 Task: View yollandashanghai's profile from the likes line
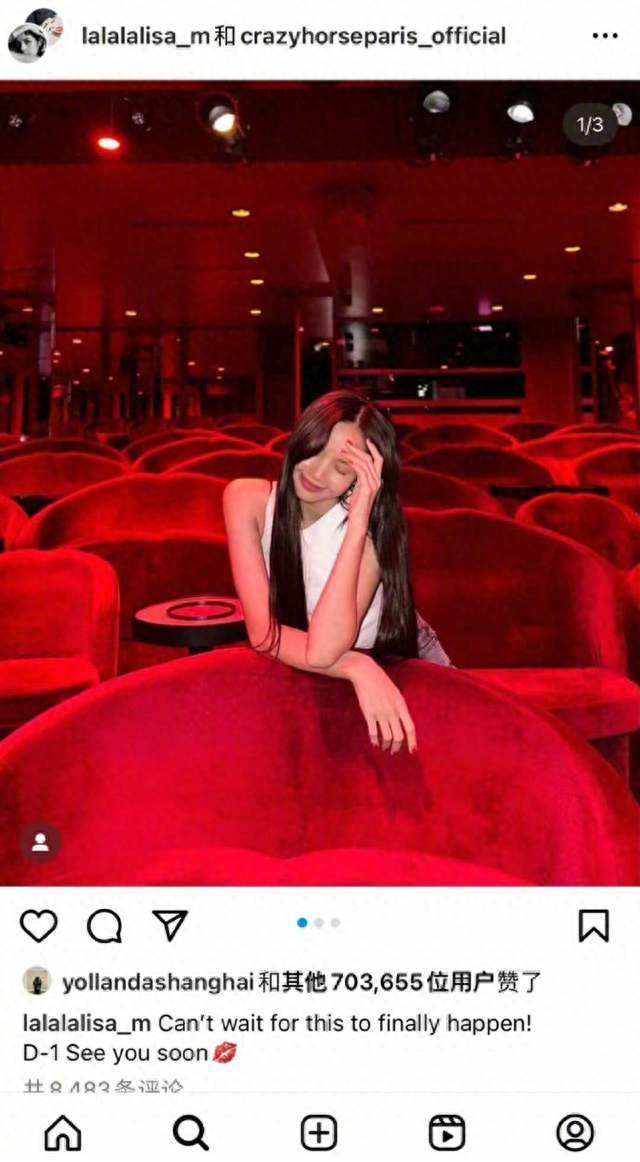158,982
